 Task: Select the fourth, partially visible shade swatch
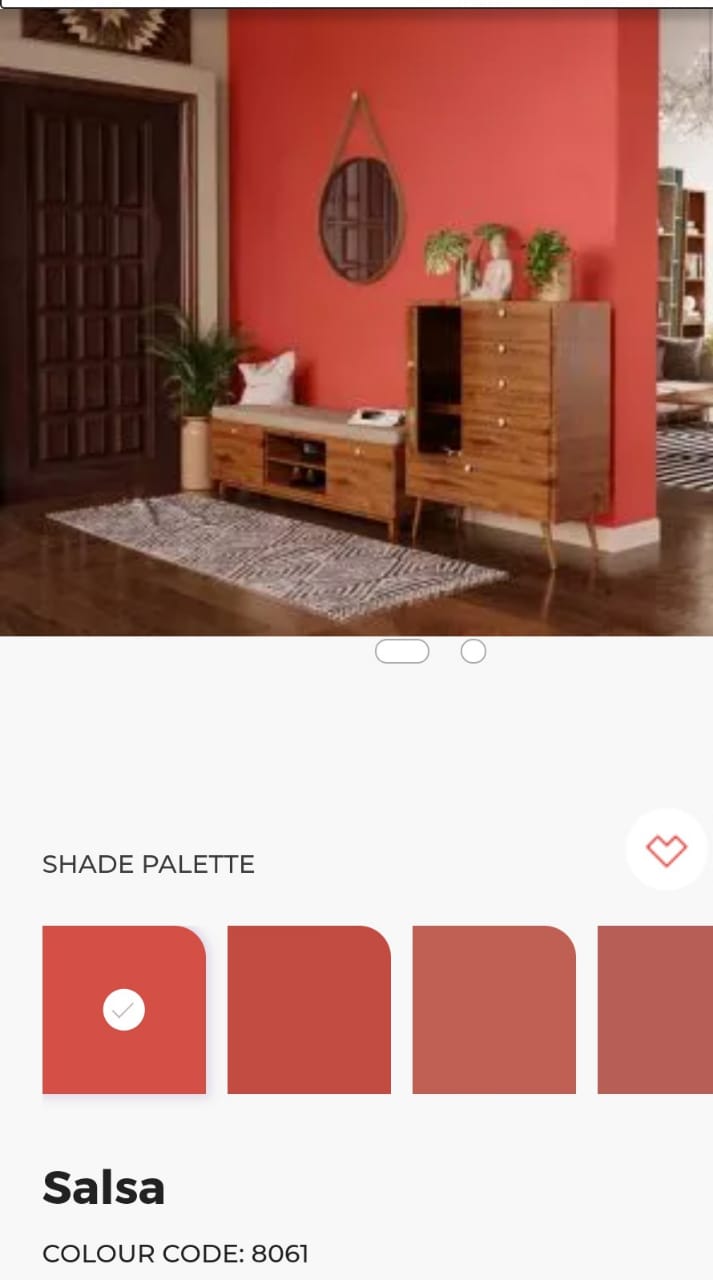(x=656, y=1010)
